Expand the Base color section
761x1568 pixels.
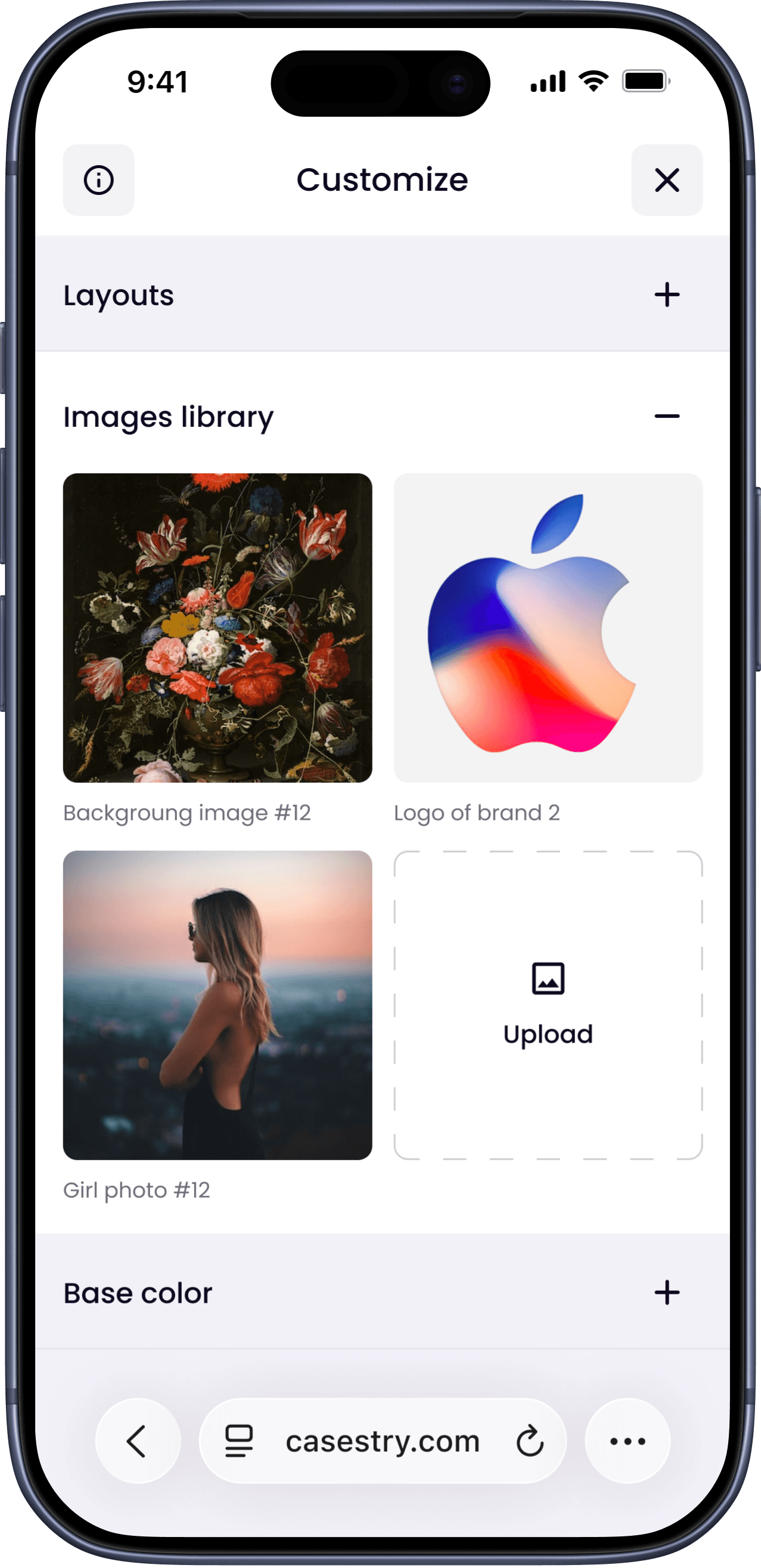pos(667,1293)
